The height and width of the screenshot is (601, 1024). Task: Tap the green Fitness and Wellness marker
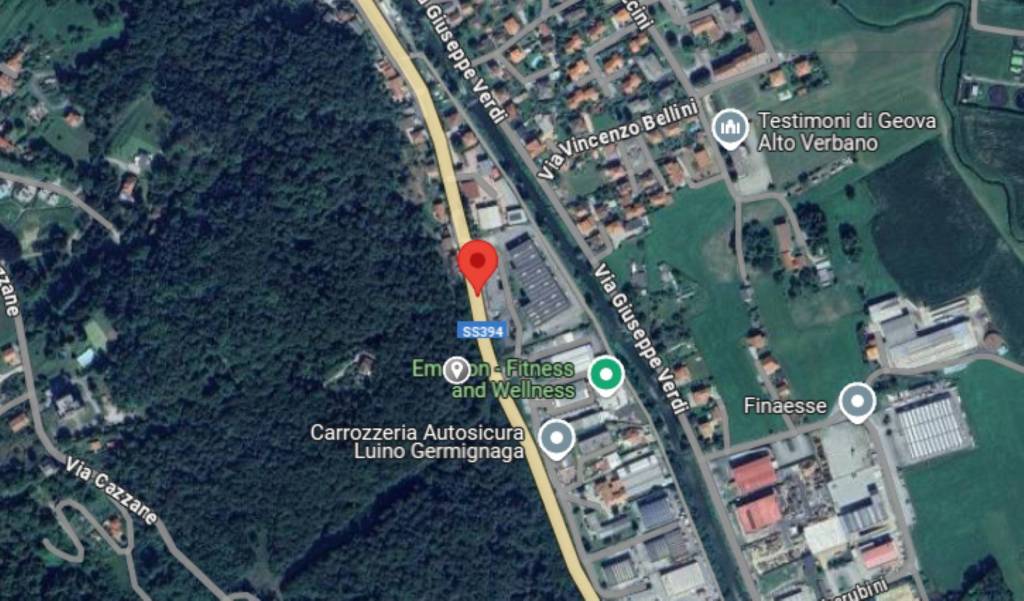pyautogui.click(x=604, y=376)
